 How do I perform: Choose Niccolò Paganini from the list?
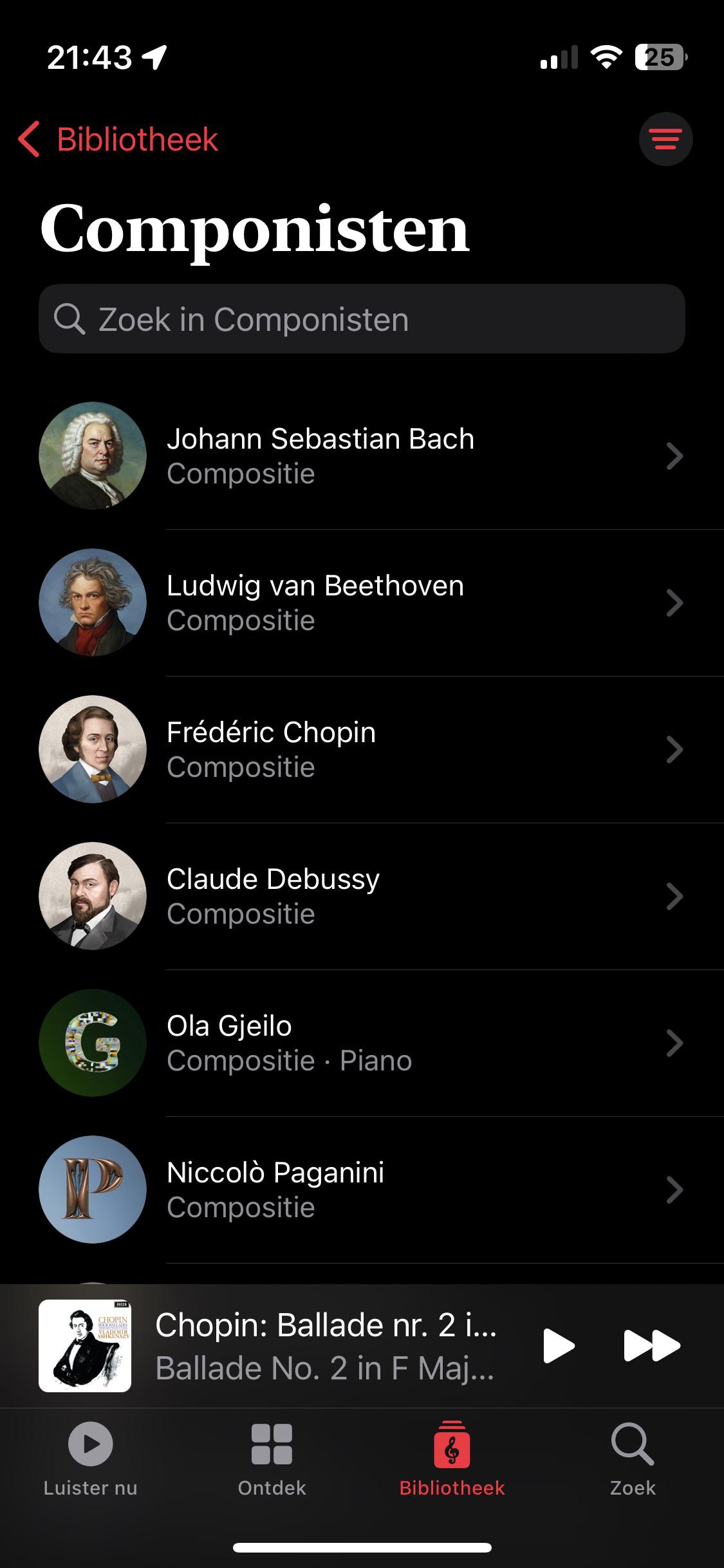point(362,1190)
